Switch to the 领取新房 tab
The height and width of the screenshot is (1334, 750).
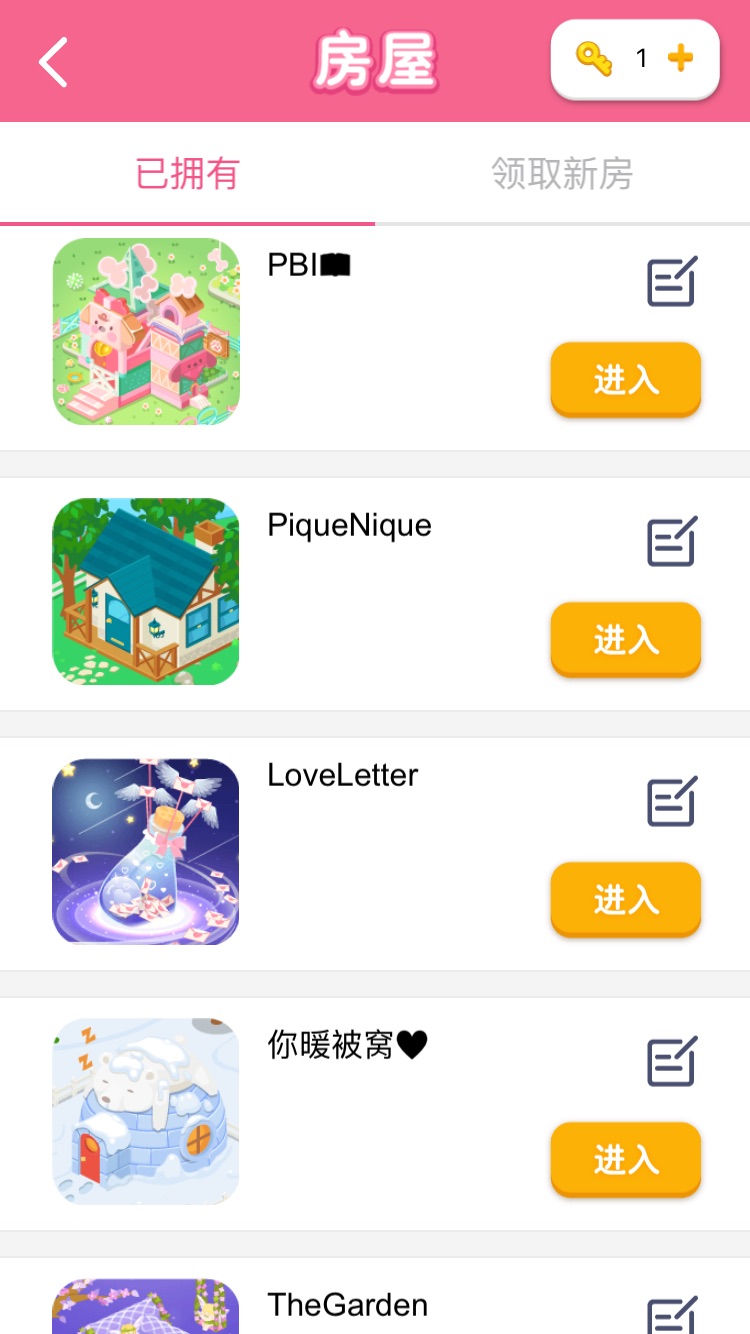562,174
